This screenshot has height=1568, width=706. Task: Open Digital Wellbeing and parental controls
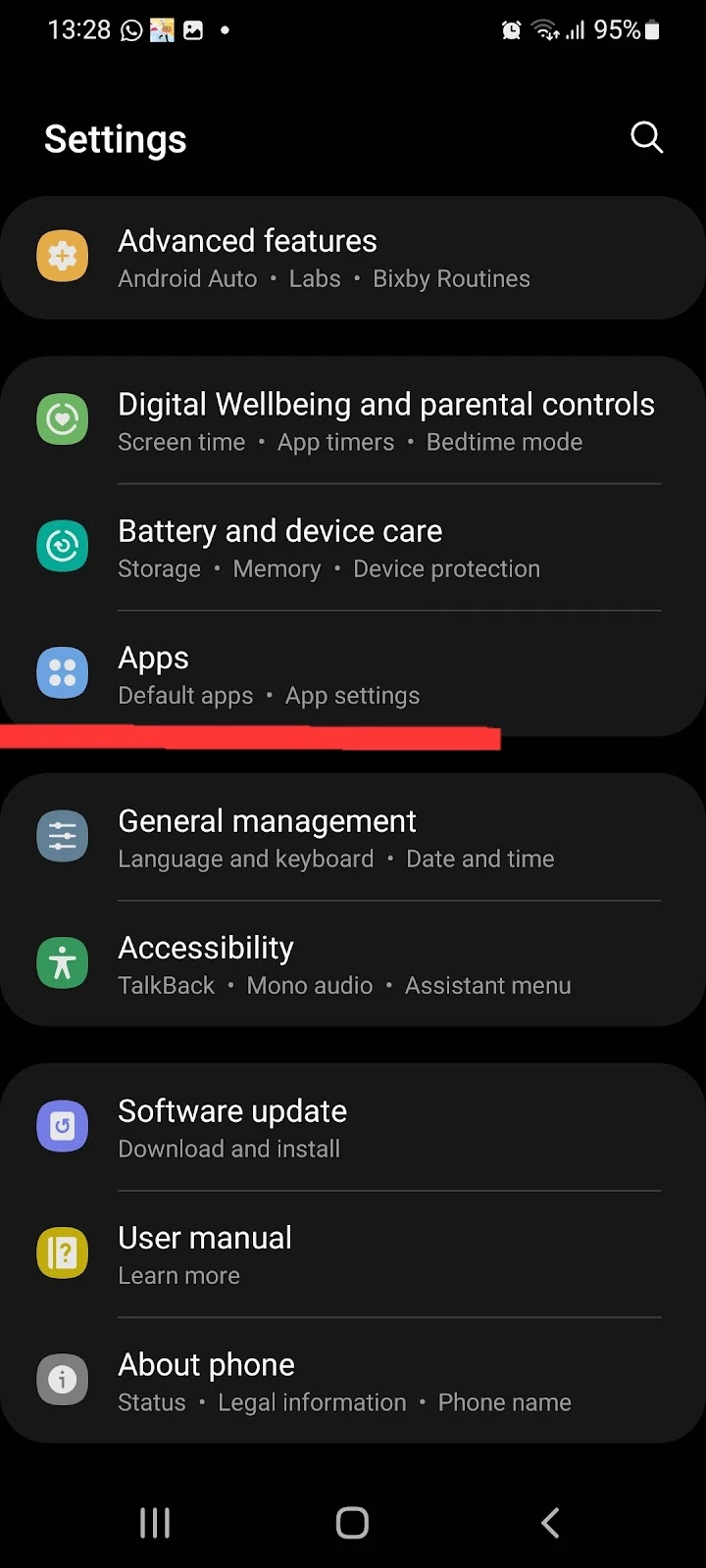(x=353, y=420)
